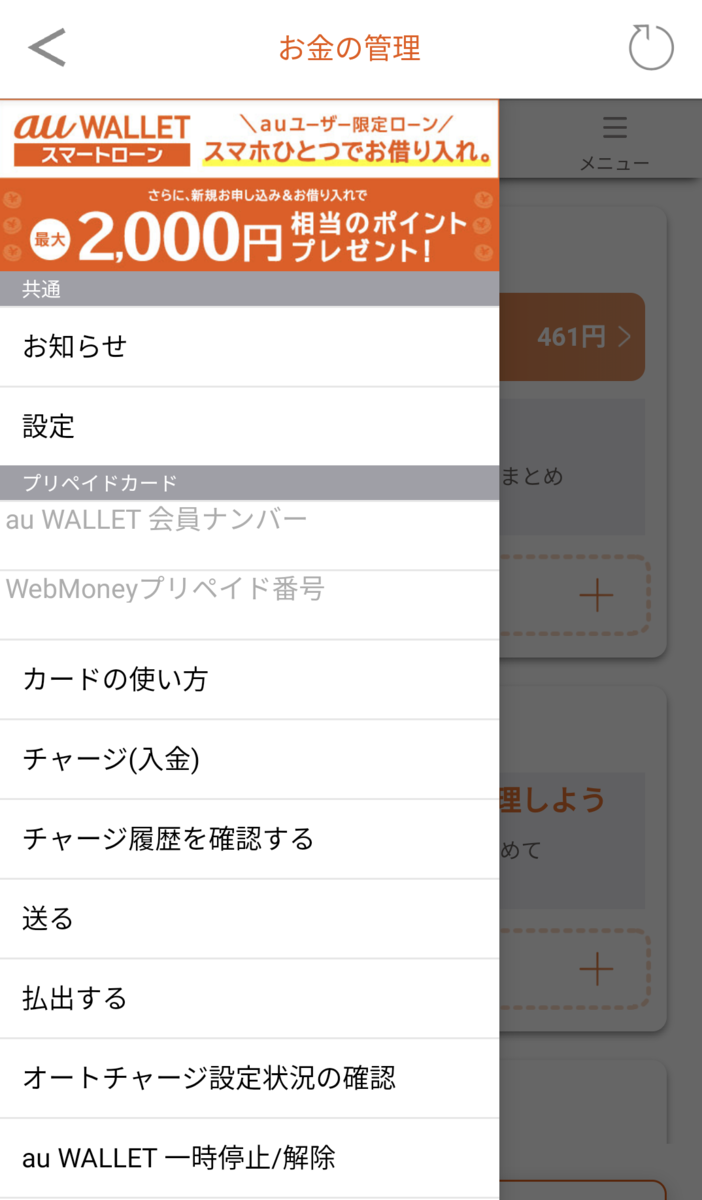Screen dimensions: 702x1200
Task: Select 送る to send money
Action: 249,919
